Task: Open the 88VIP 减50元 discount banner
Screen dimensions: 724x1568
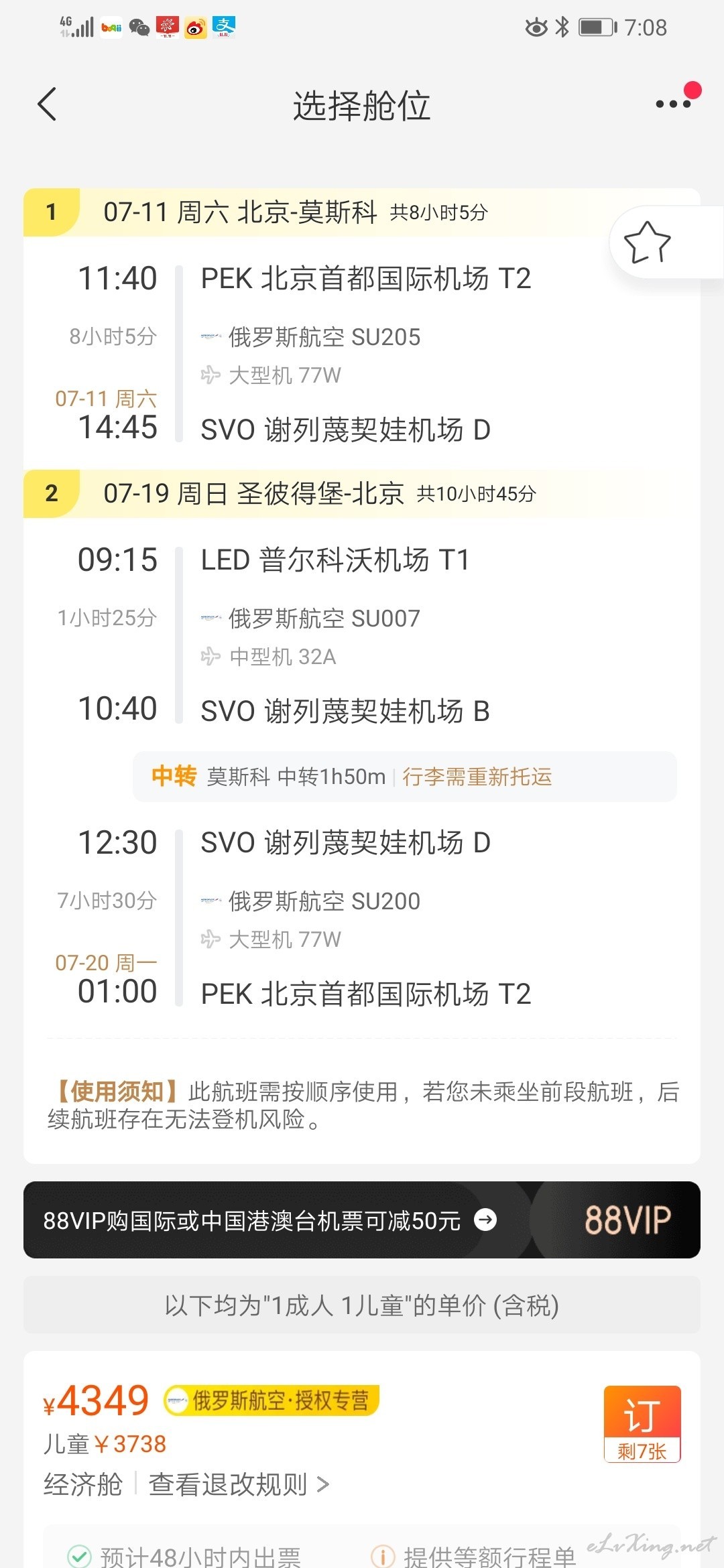Action: coord(362,1220)
